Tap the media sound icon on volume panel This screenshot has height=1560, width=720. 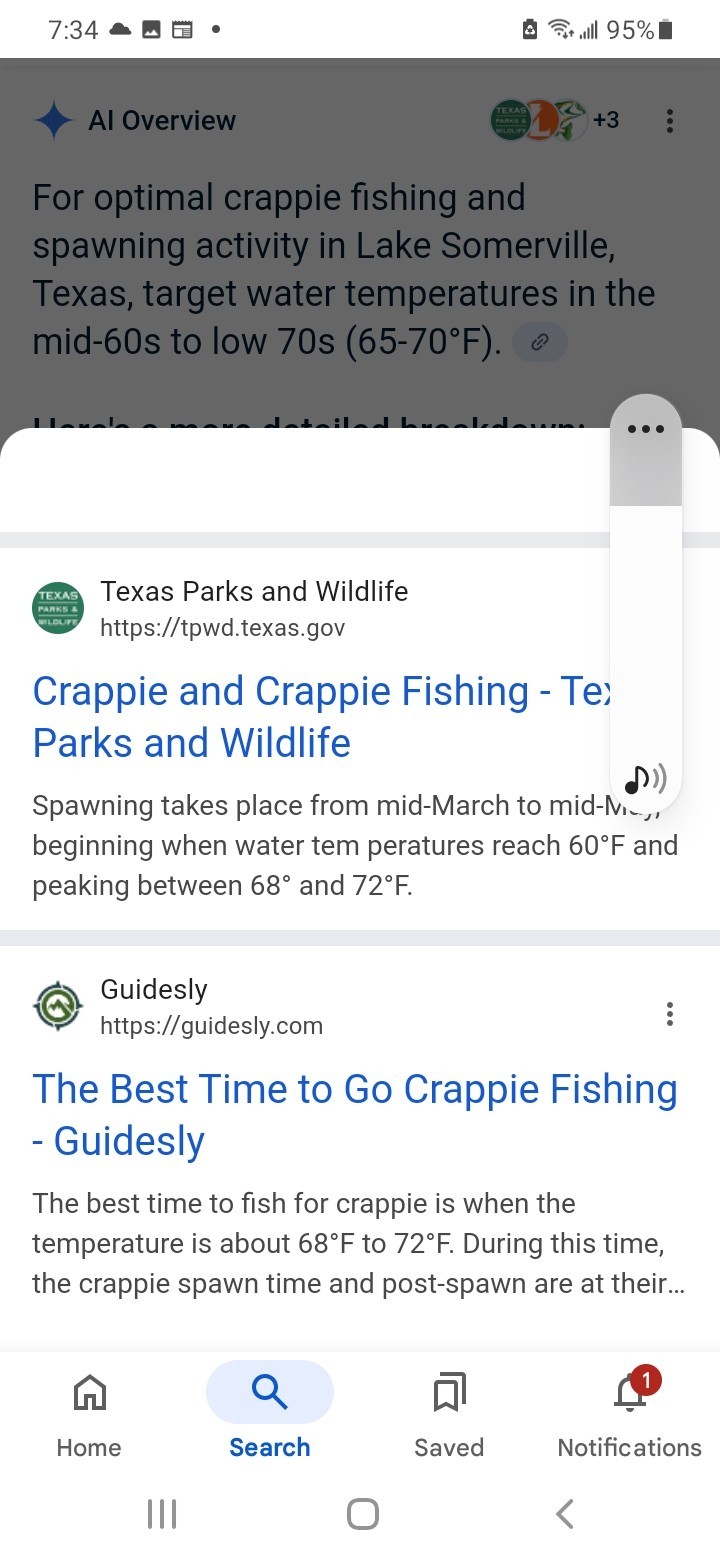(645, 778)
